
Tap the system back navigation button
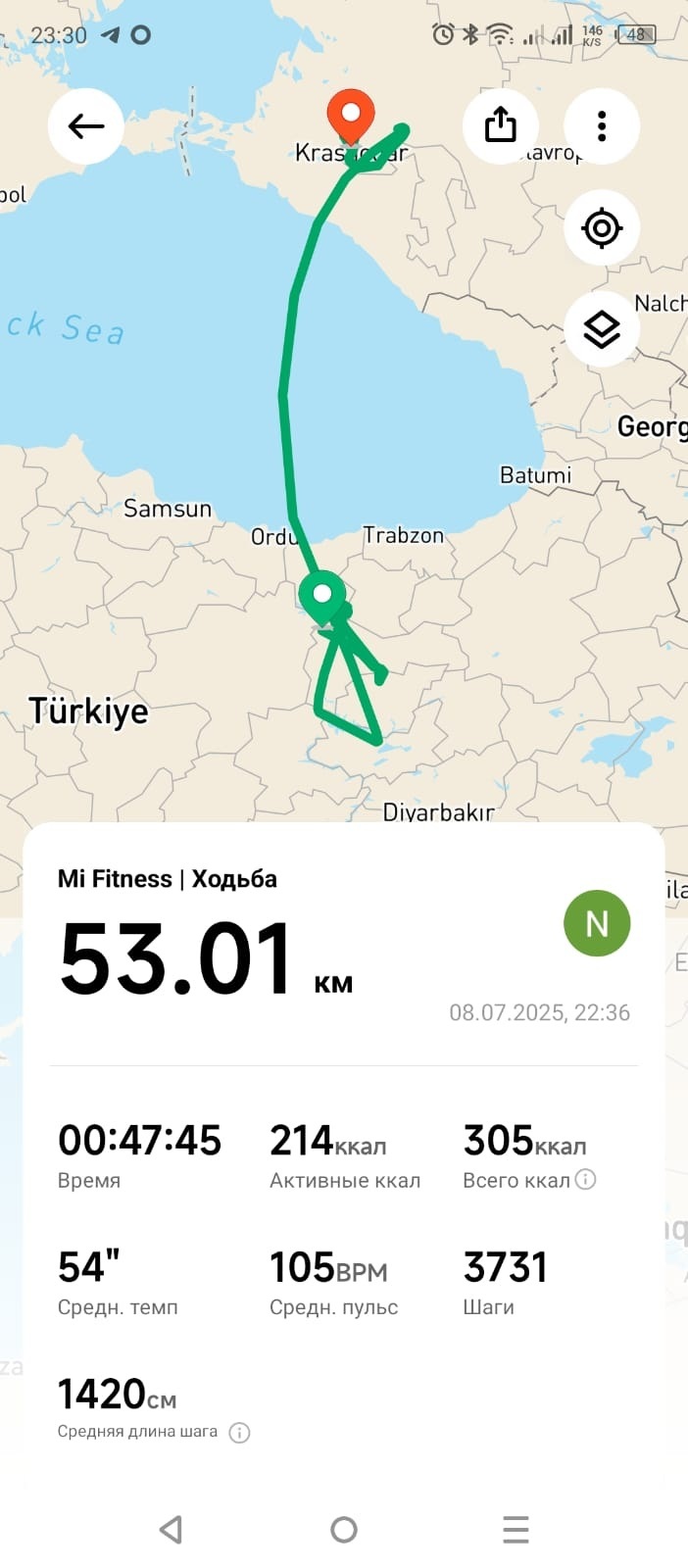(172, 1529)
